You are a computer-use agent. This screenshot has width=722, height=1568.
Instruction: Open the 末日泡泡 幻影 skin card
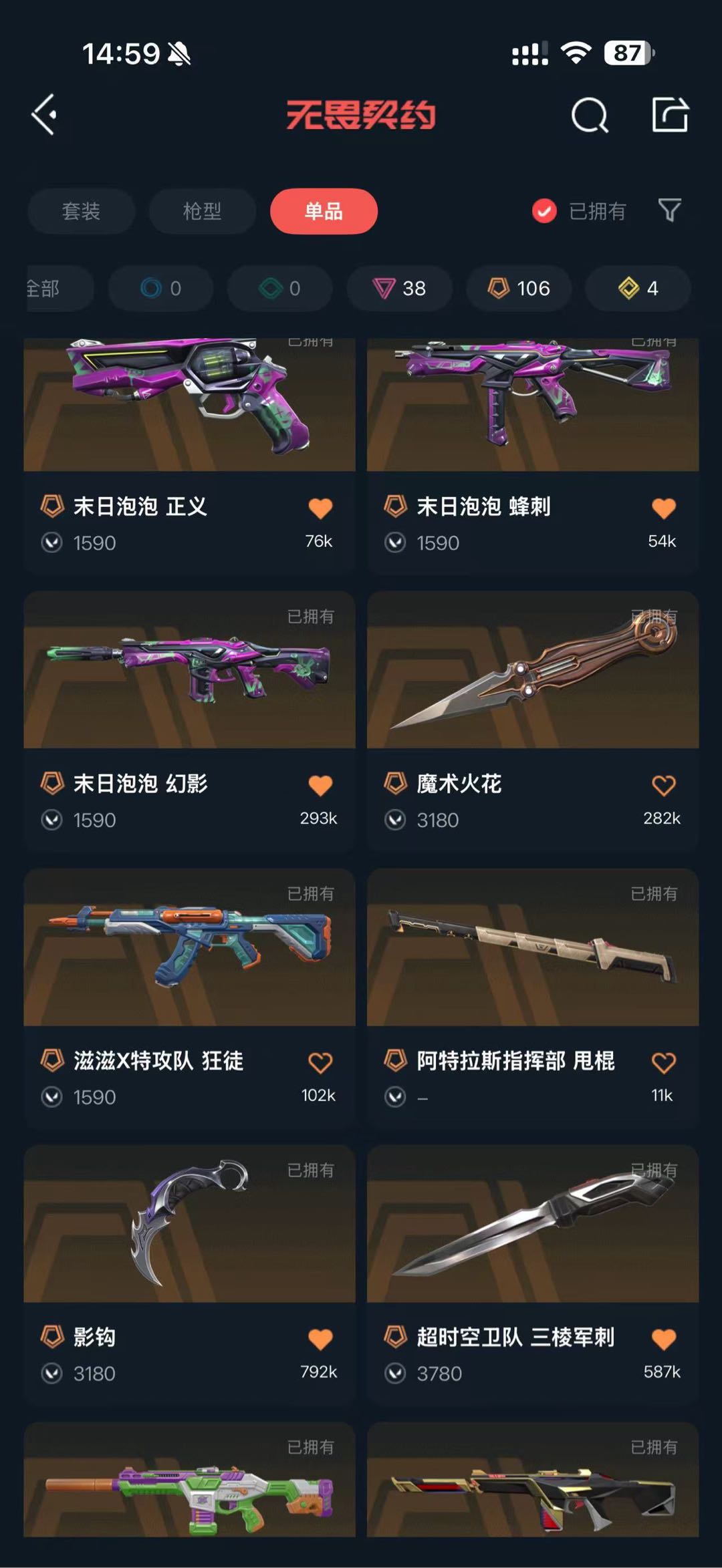pos(189,720)
